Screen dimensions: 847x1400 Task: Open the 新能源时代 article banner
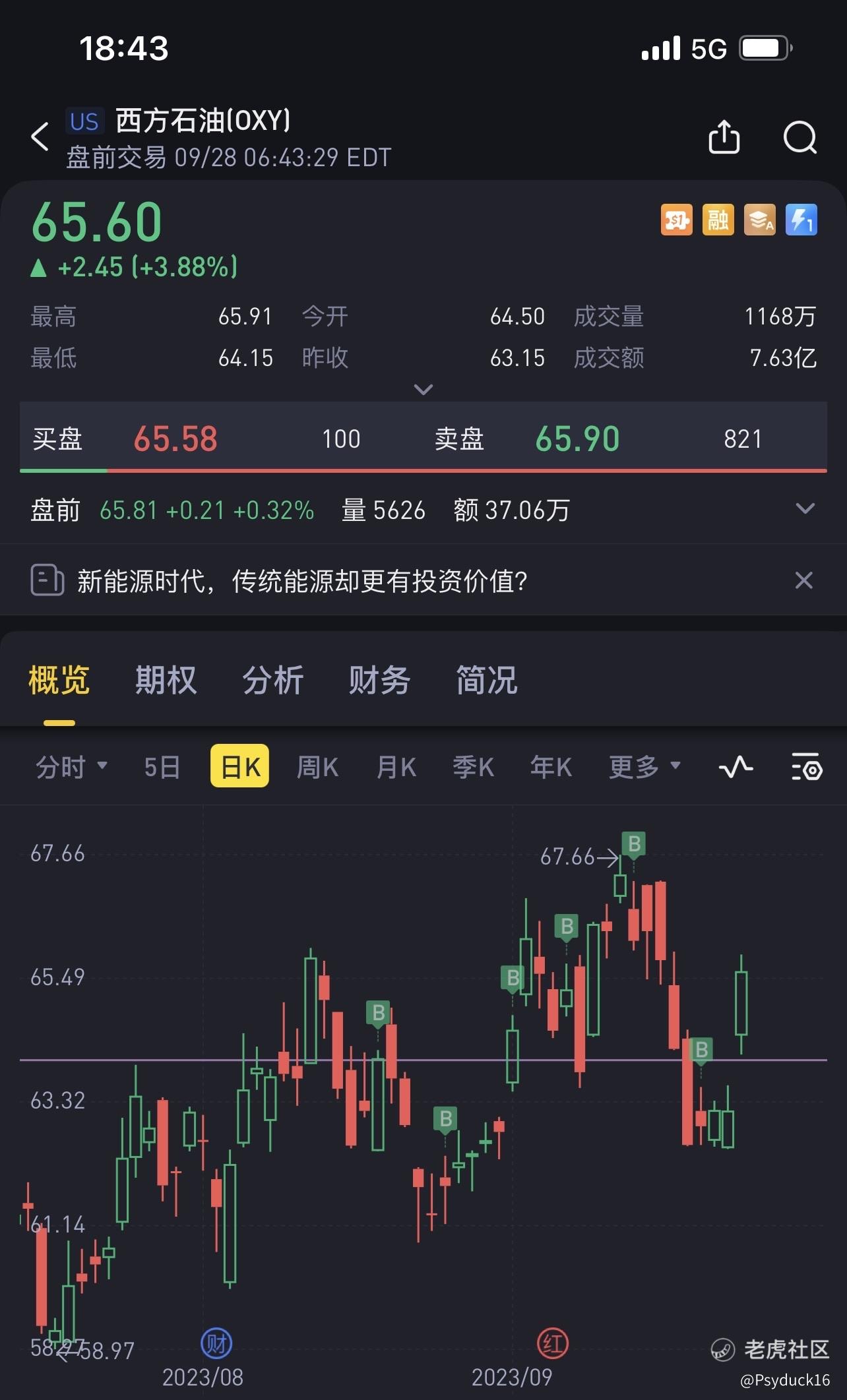point(302,581)
